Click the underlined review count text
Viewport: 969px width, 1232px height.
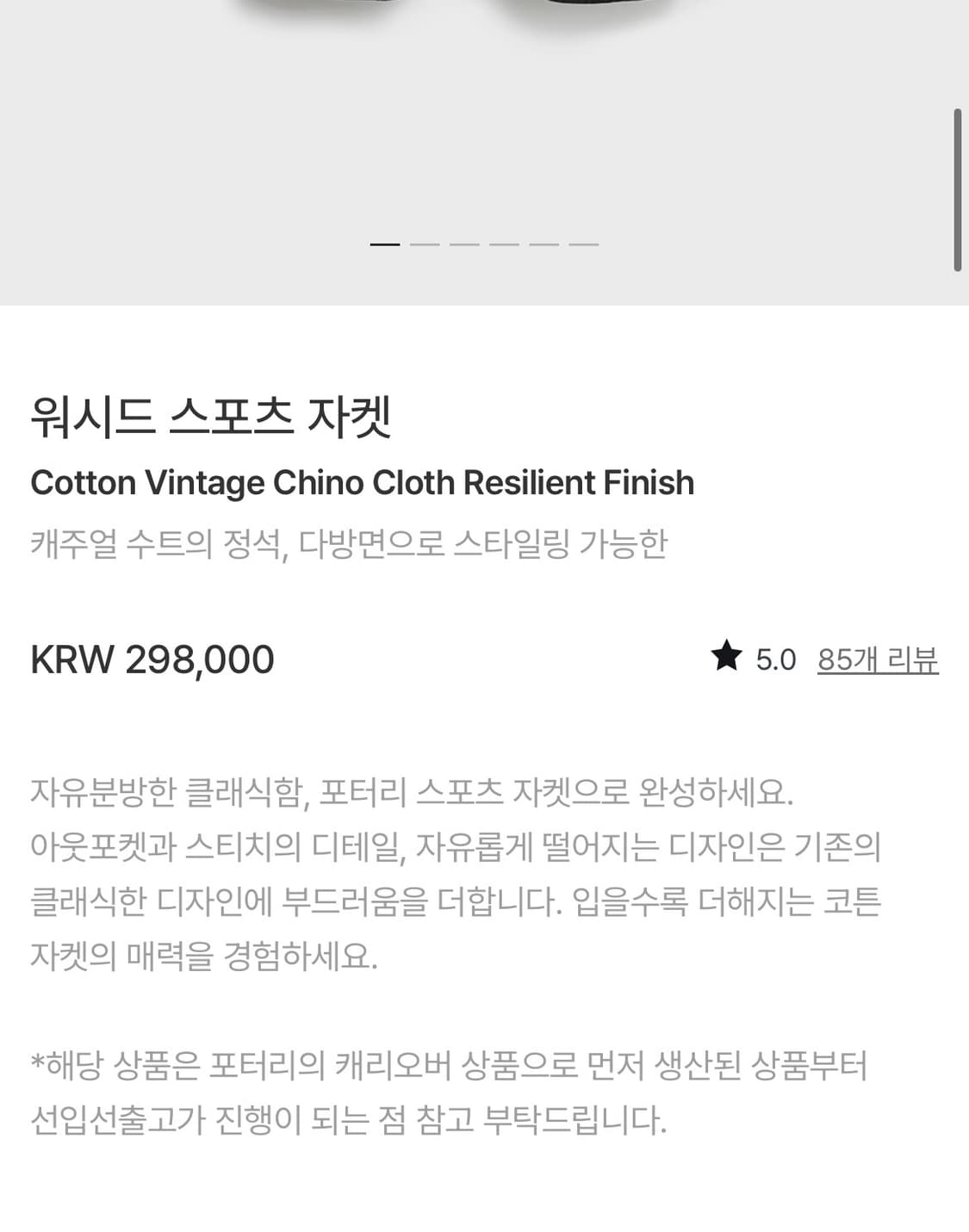877,659
